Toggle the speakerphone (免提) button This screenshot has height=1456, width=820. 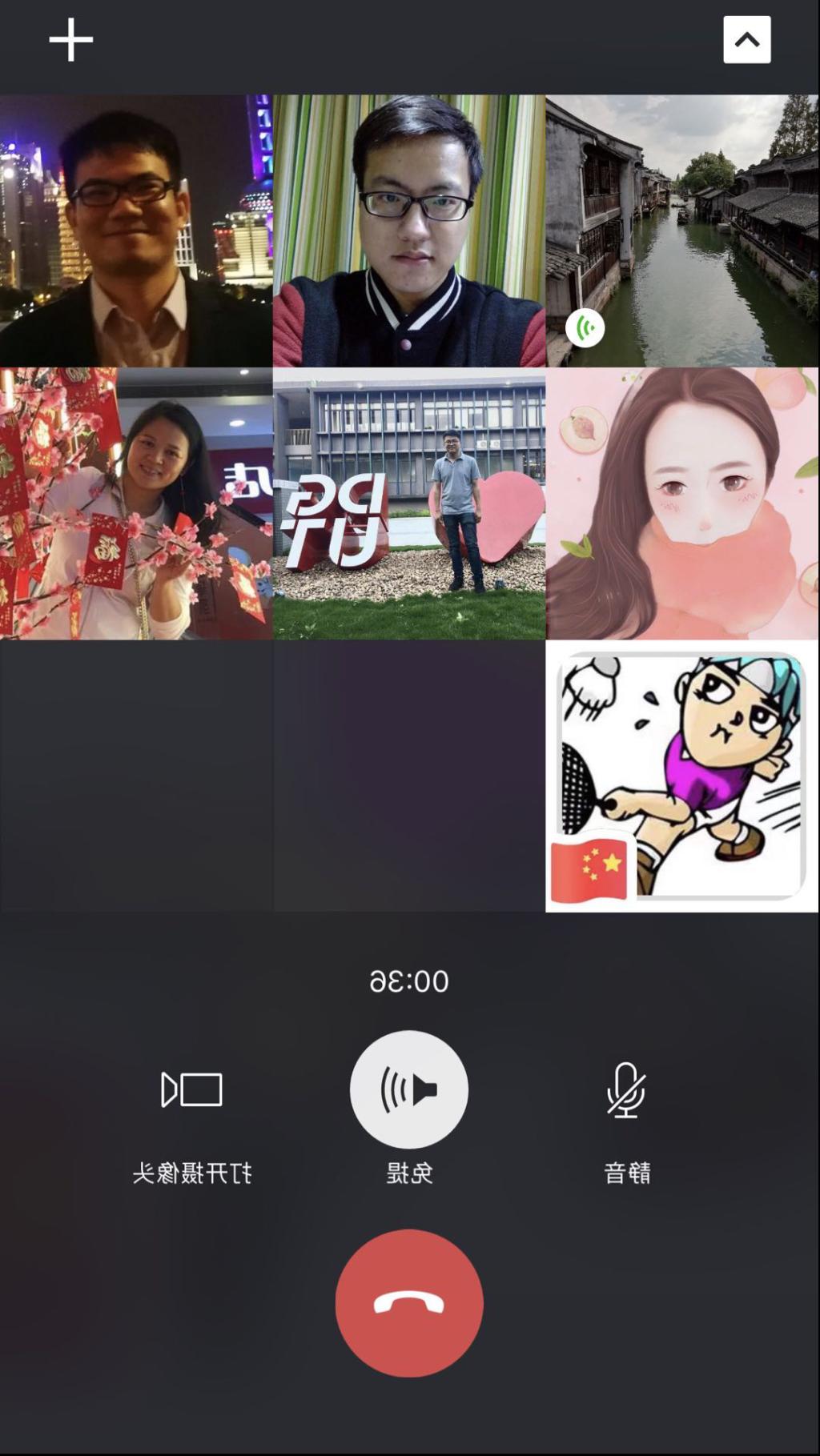[409, 1089]
